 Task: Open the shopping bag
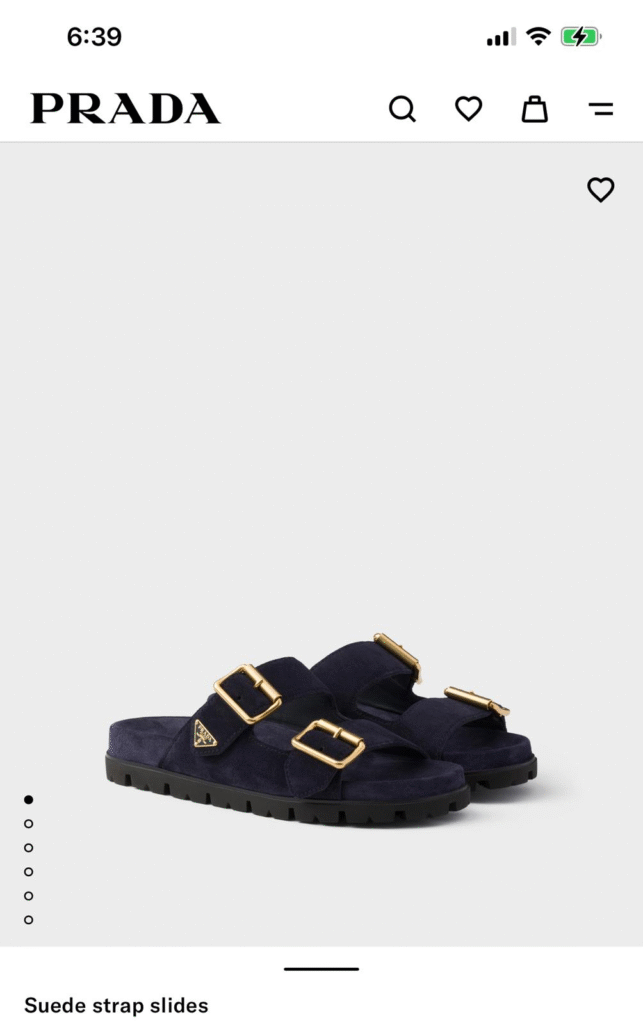(535, 109)
